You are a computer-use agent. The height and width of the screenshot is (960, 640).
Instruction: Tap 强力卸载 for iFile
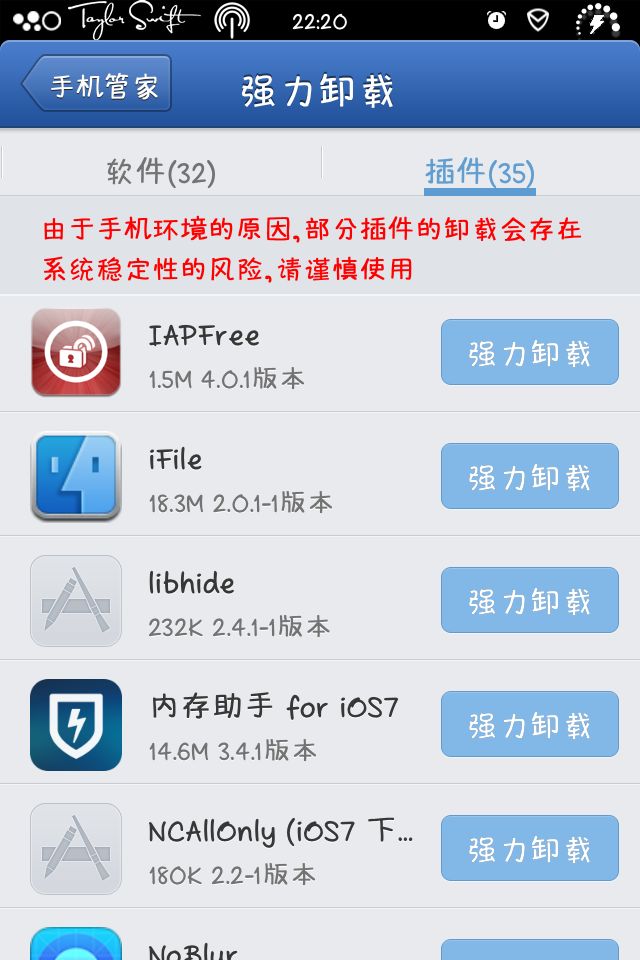coord(529,476)
